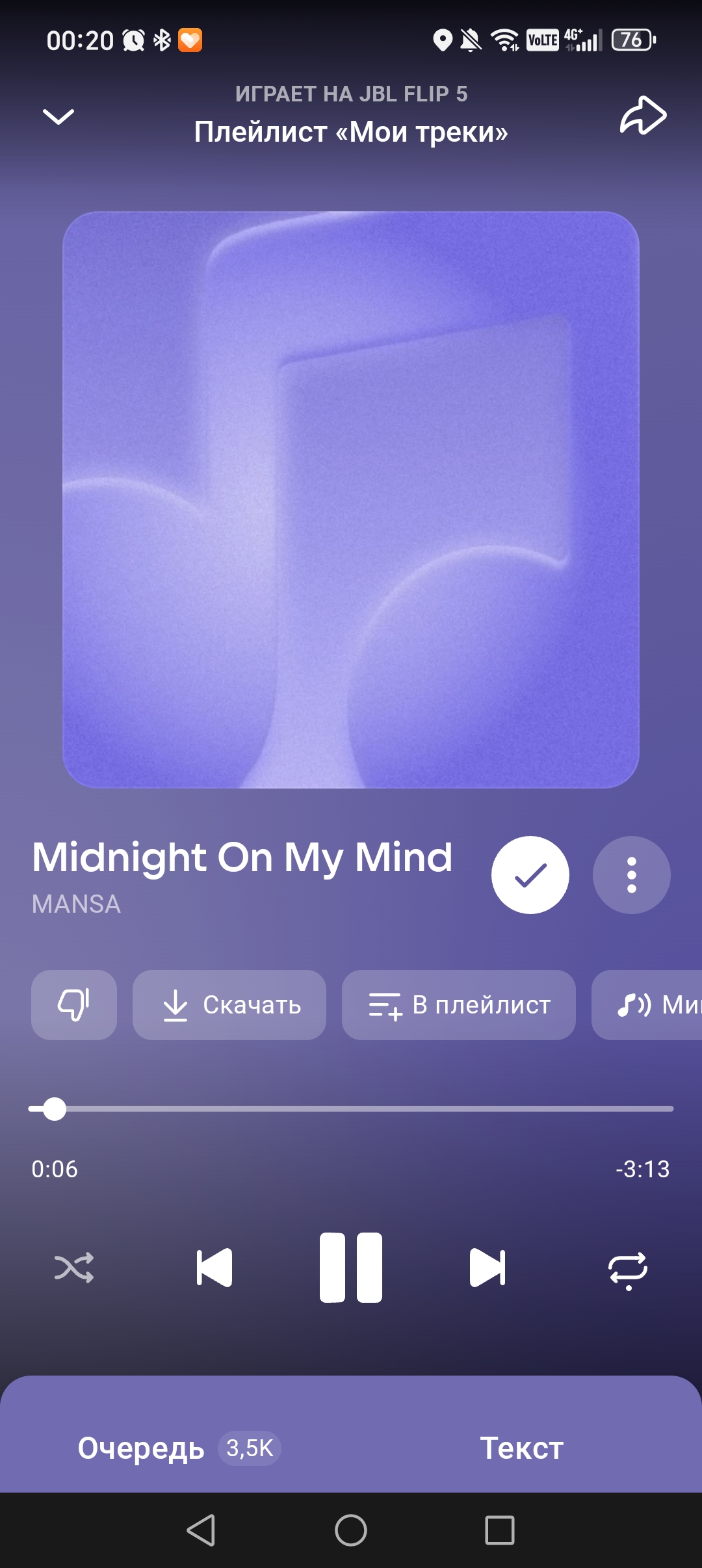Collapse the player with the down chevron
This screenshot has height=1568, width=702.
58,116
